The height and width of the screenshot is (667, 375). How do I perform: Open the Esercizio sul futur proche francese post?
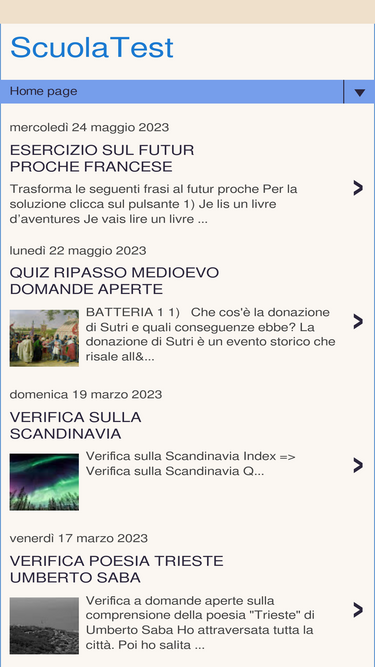click(x=102, y=158)
